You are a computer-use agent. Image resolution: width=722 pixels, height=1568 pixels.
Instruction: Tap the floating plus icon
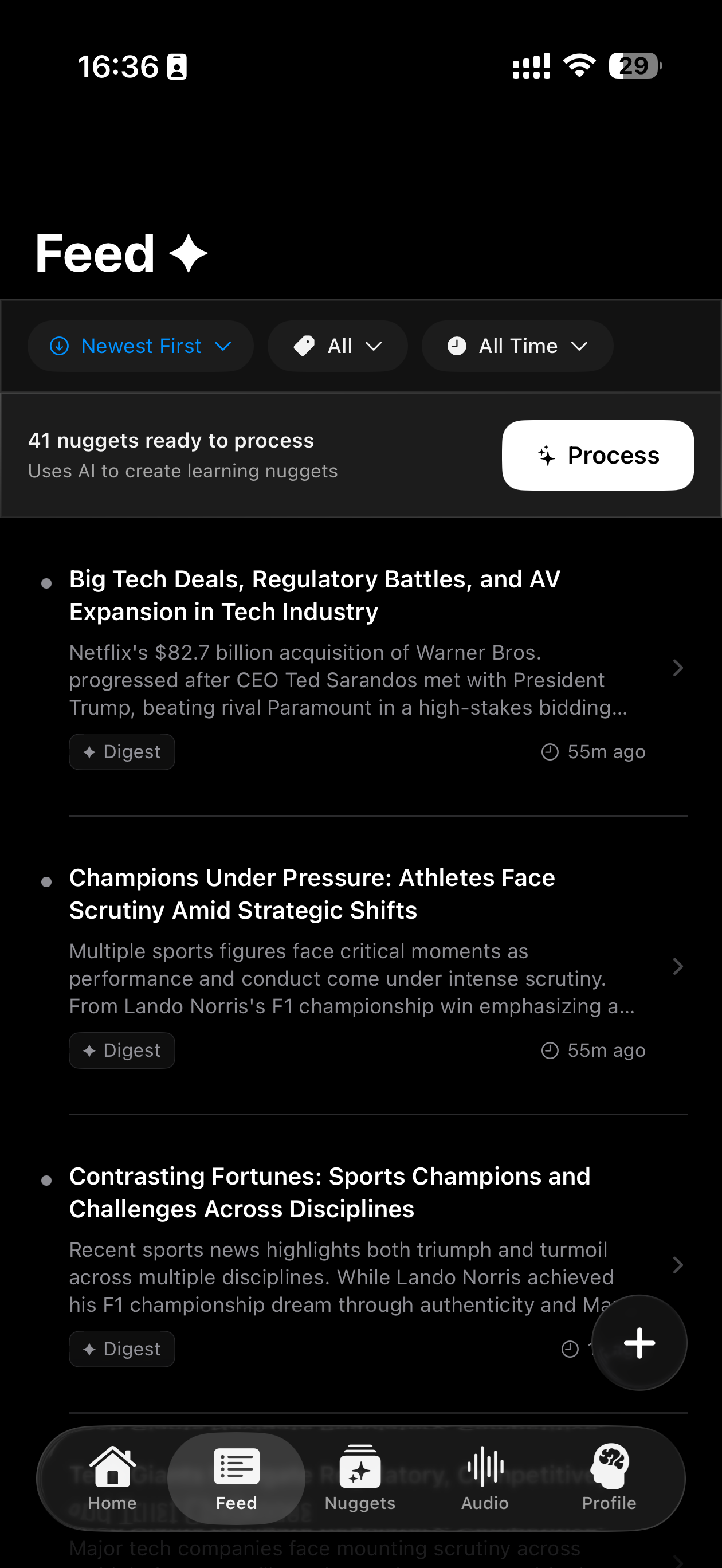click(x=639, y=1343)
